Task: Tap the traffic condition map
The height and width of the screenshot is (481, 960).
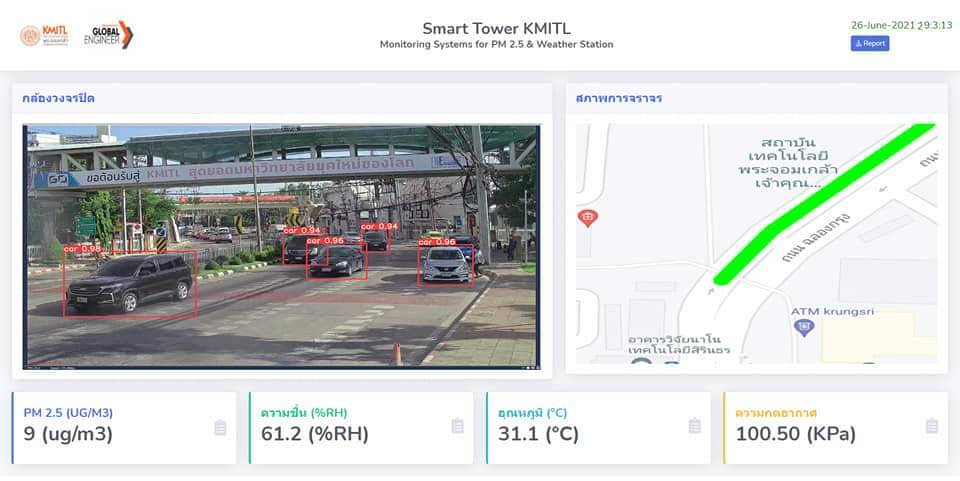Action: (756, 243)
